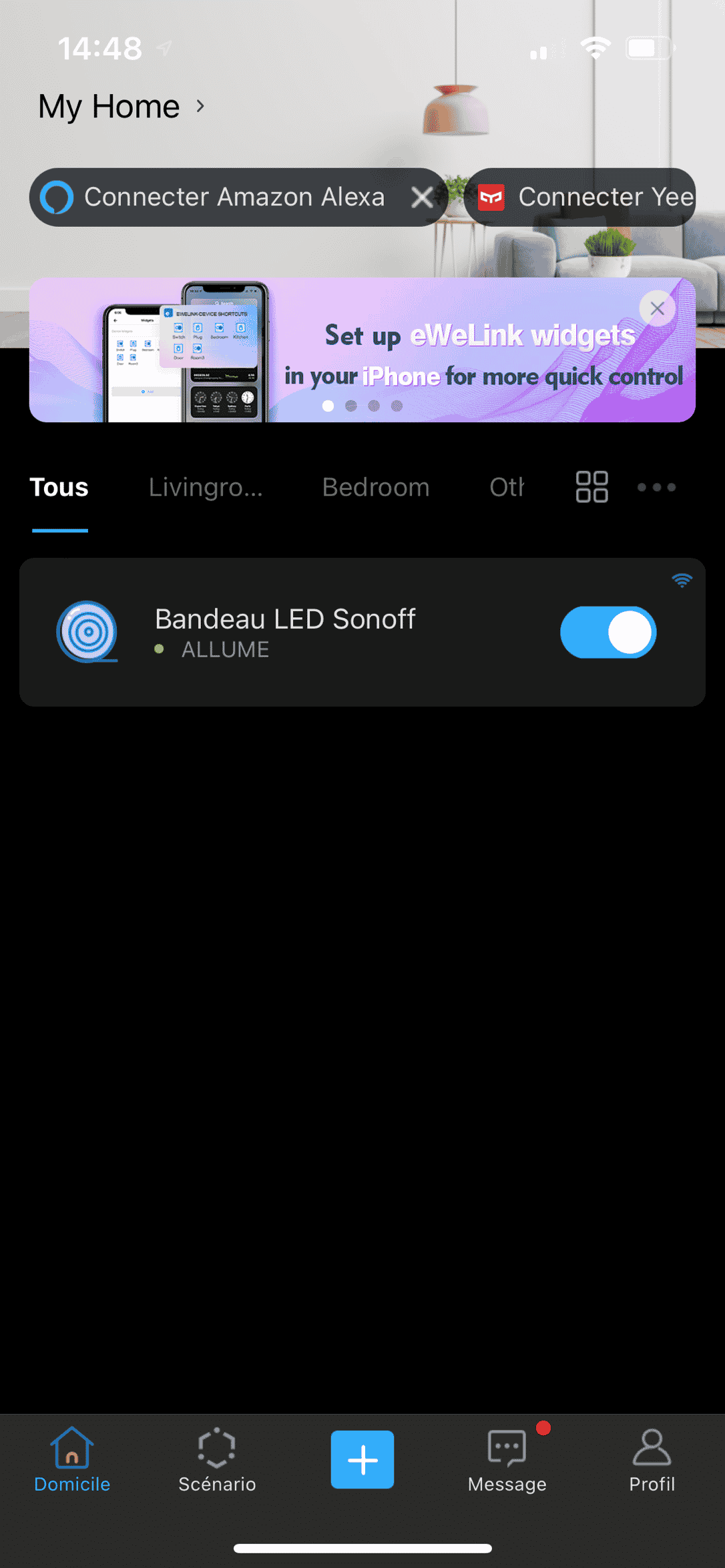Switch to the Bedroom tab
Screen dimensions: 725x1568
[x=376, y=487]
